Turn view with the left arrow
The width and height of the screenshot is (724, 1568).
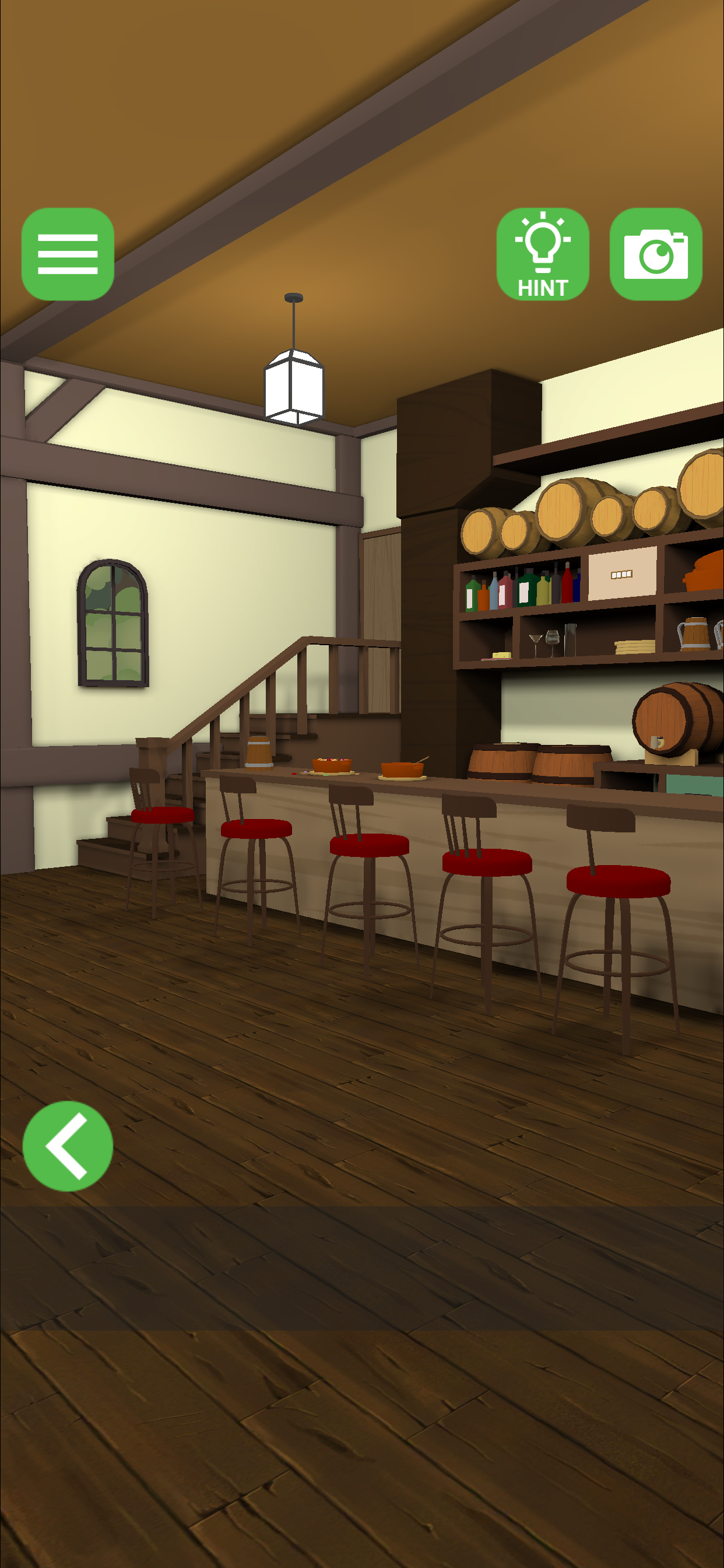(68, 1146)
